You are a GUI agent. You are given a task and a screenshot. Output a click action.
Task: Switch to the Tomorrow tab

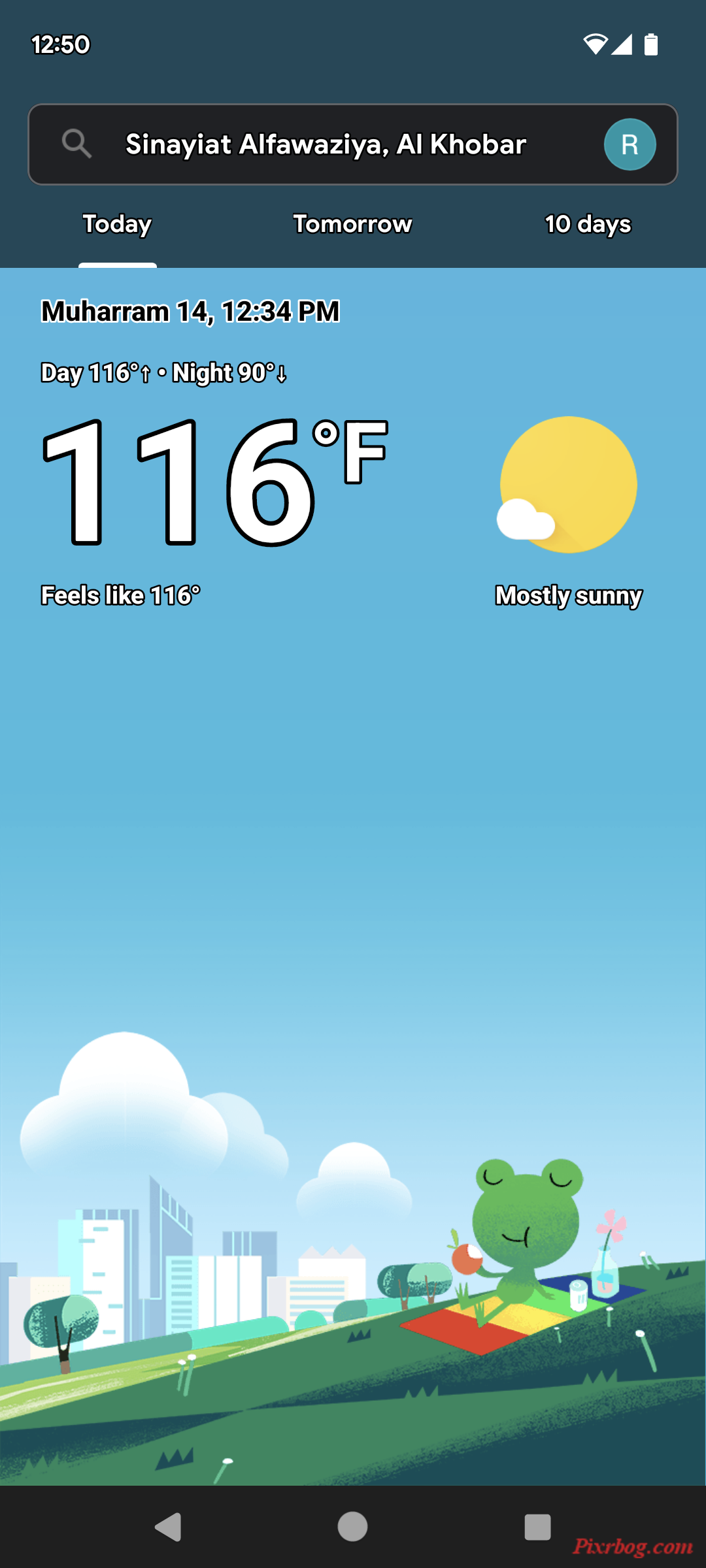point(352,224)
